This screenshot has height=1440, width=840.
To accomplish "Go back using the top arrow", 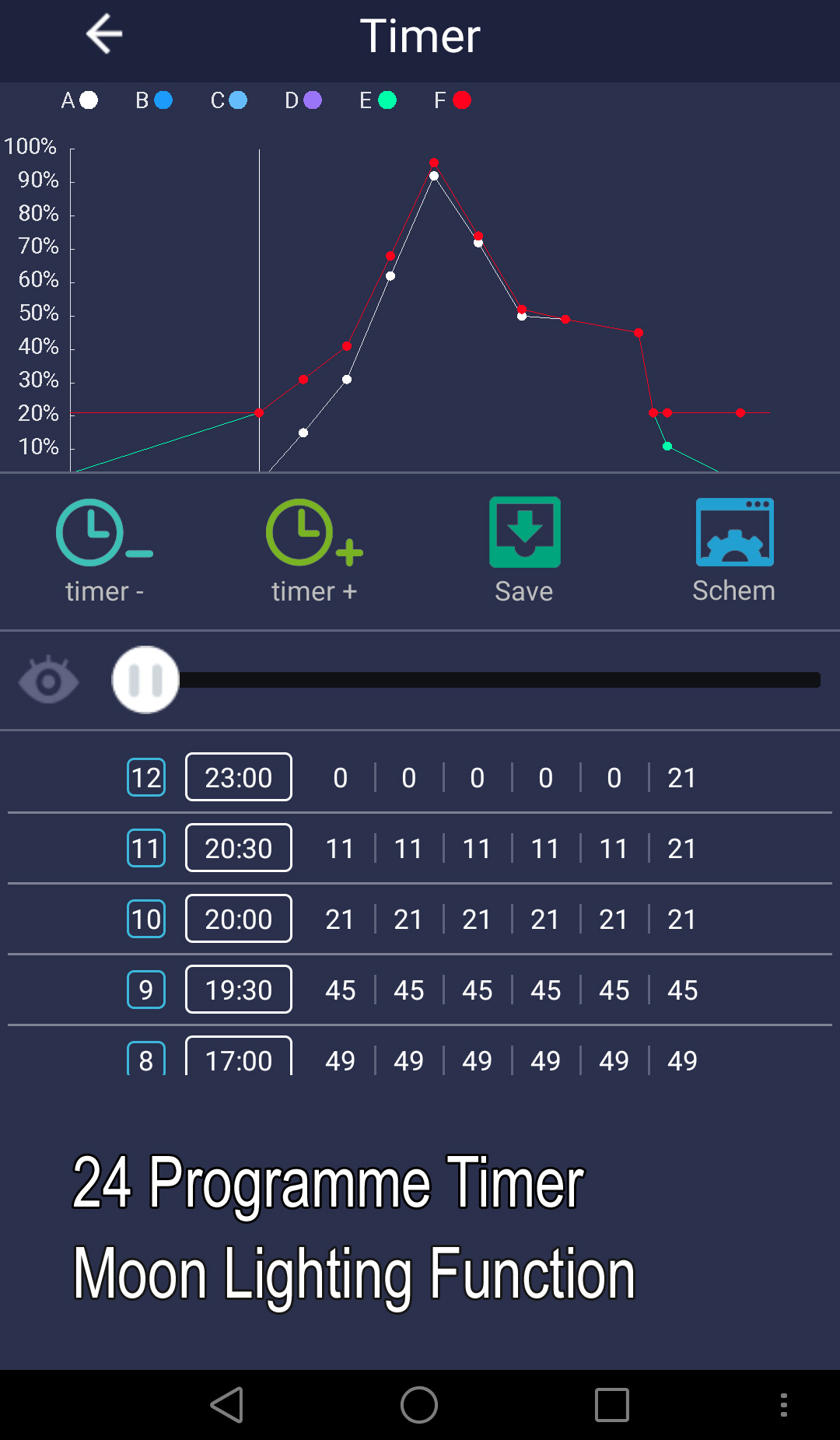I will pyautogui.click(x=104, y=35).
